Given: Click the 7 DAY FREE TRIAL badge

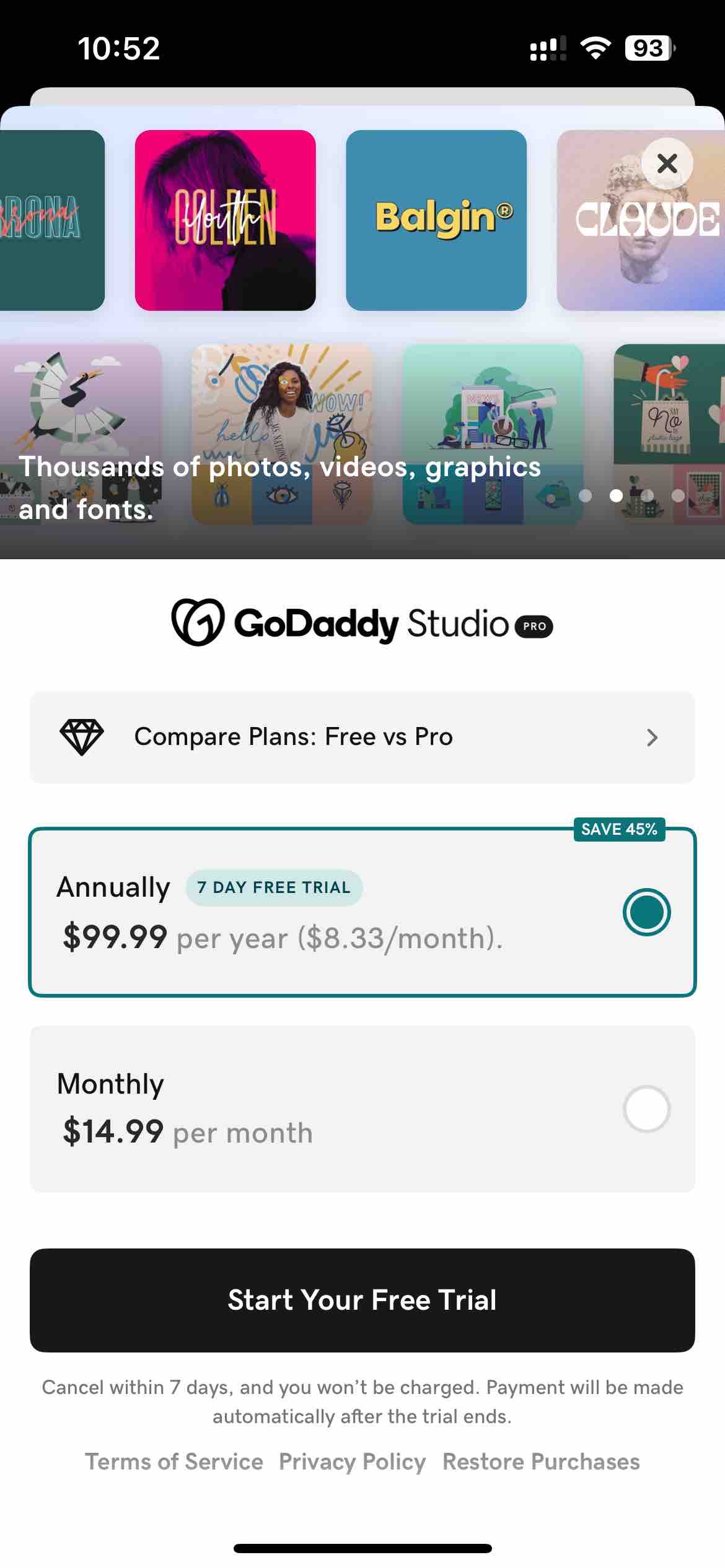Looking at the screenshot, I should [x=275, y=887].
